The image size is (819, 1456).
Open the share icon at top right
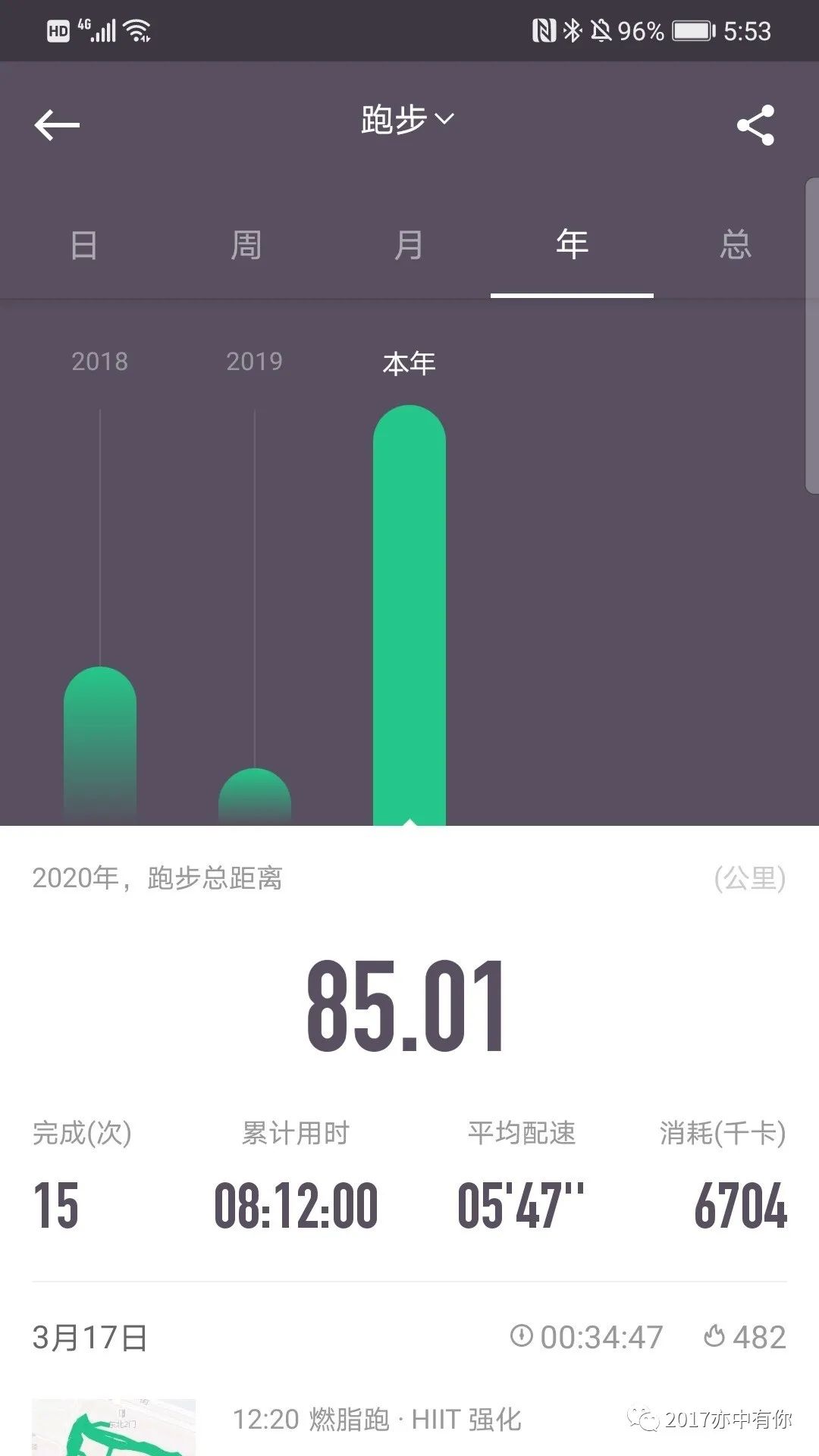[756, 124]
